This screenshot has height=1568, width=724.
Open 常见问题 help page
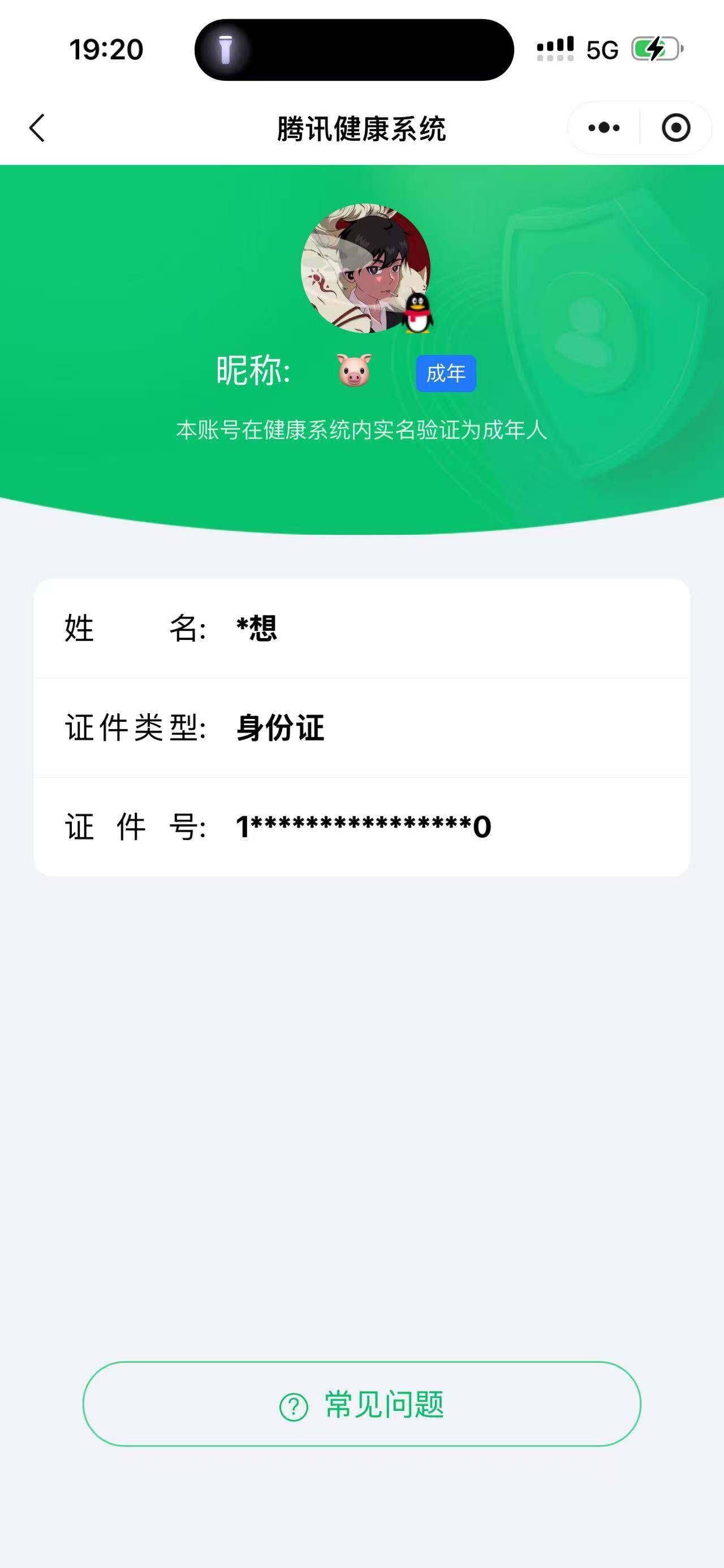coord(361,1404)
